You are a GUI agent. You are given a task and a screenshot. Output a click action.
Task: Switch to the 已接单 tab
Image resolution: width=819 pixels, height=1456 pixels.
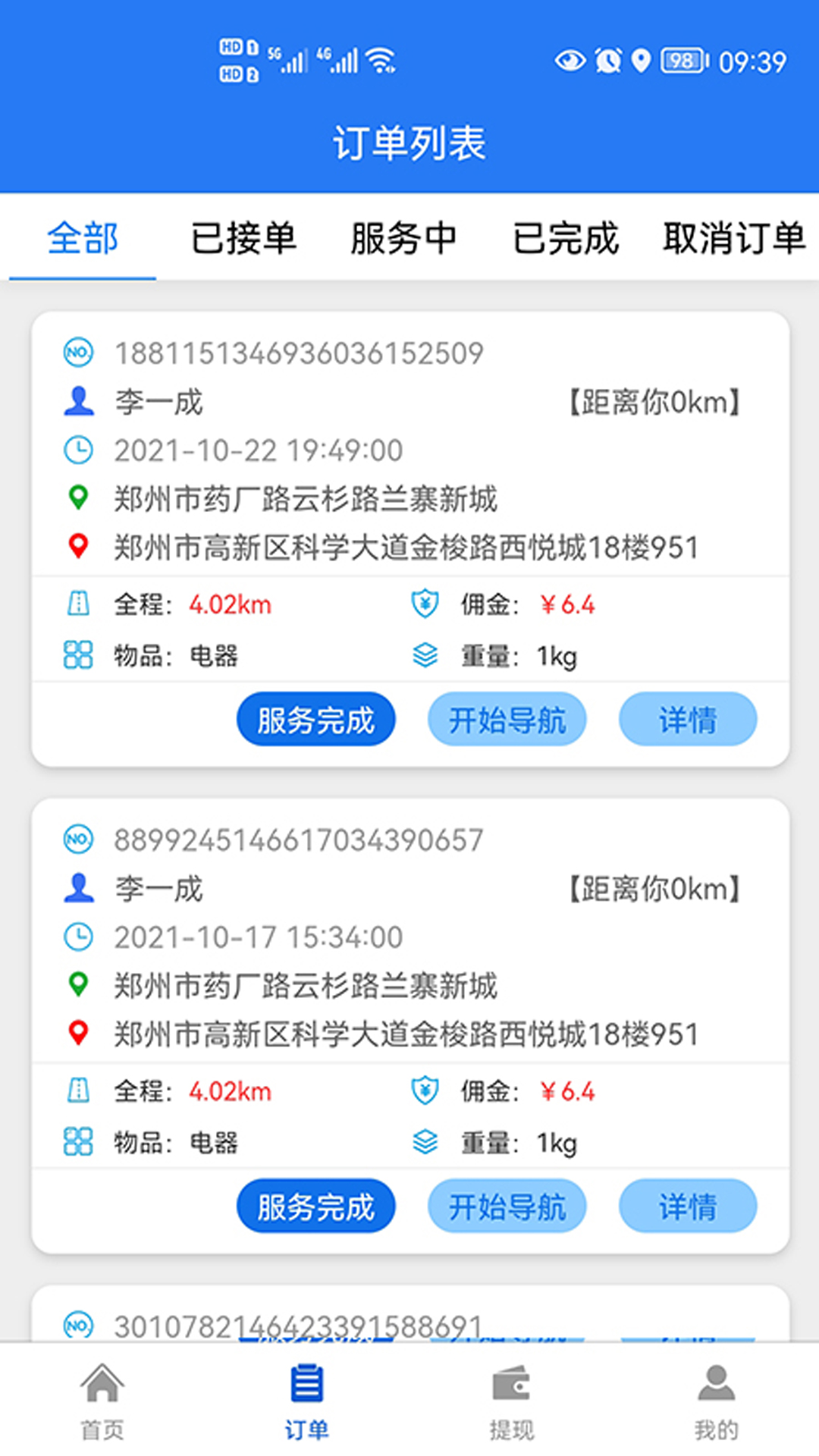pyautogui.click(x=243, y=238)
